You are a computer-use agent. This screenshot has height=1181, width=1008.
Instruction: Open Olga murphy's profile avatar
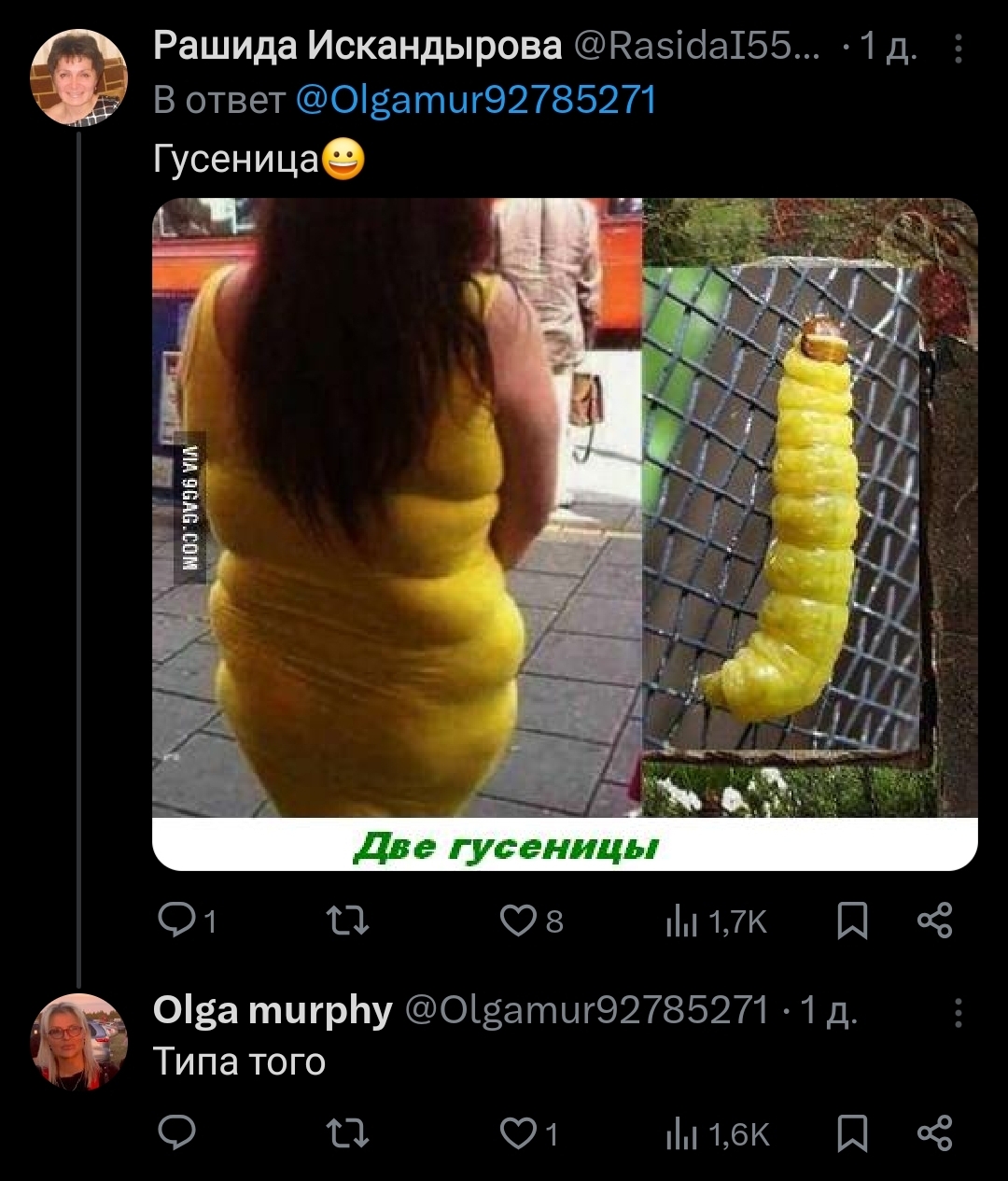pos(78,1041)
